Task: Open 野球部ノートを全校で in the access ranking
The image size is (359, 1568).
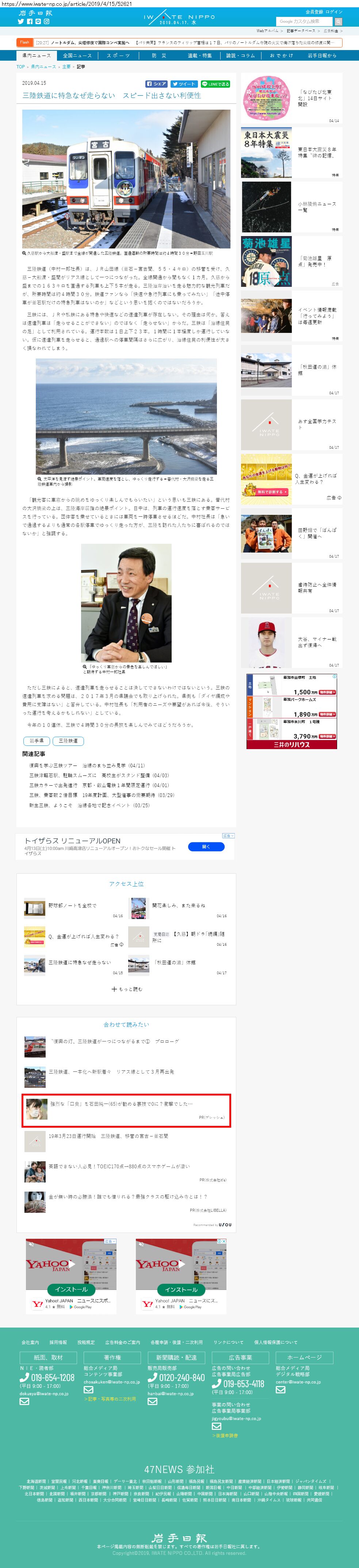Action: point(72,905)
